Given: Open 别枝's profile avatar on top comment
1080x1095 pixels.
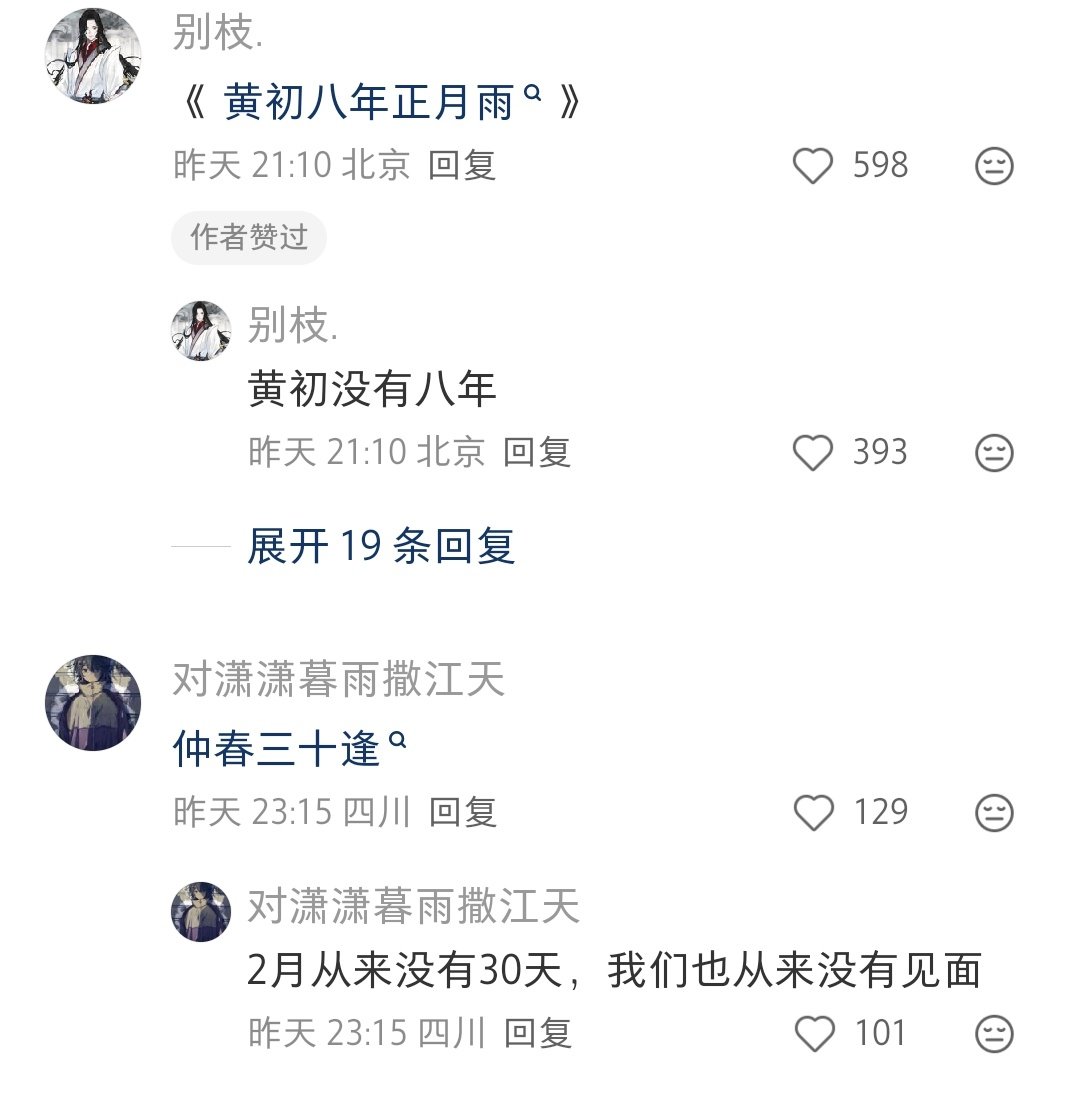Looking at the screenshot, I should (x=93, y=57).
